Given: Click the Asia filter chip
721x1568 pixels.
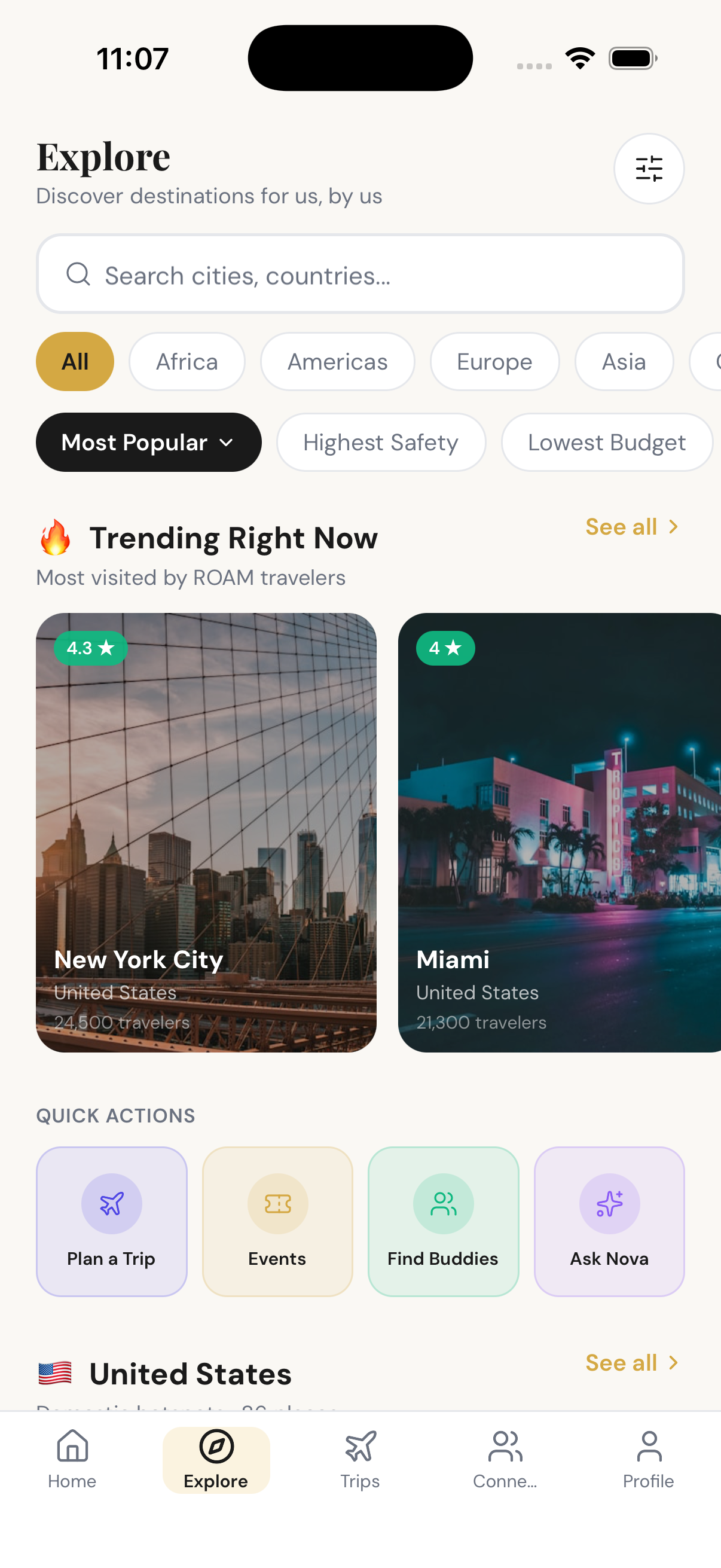Looking at the screenshot, I should (x=624, y=361).
